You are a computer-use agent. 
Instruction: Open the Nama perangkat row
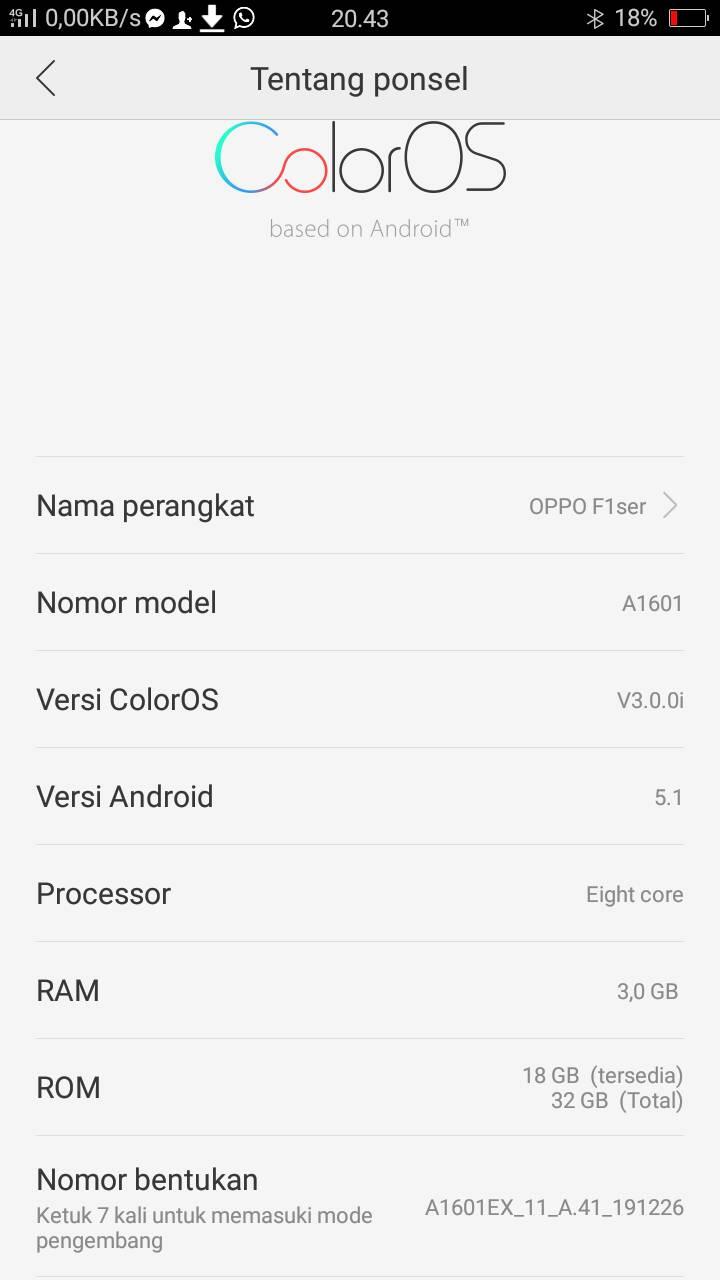[360, 506]
